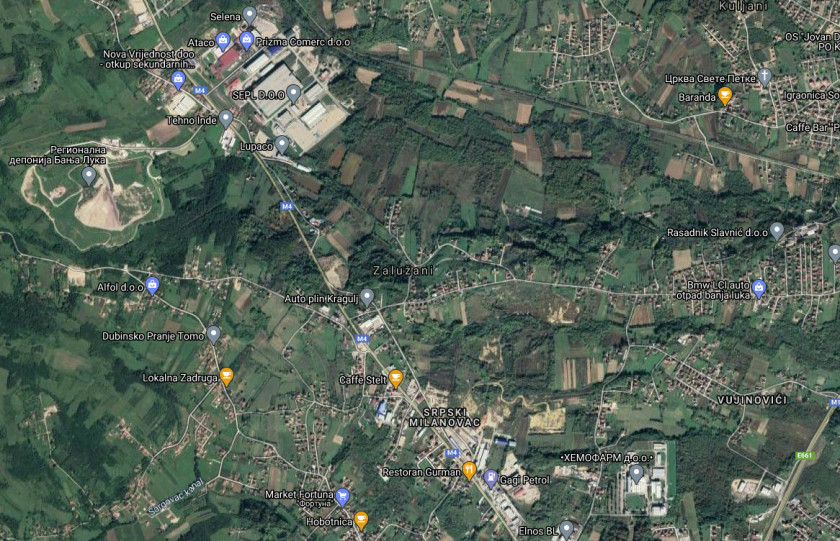Image resolution: width=840 pixels, height=541 pixels.
Task: Select the Baranda bar pin
Action: pyautogui.click(x=725, y=97)
